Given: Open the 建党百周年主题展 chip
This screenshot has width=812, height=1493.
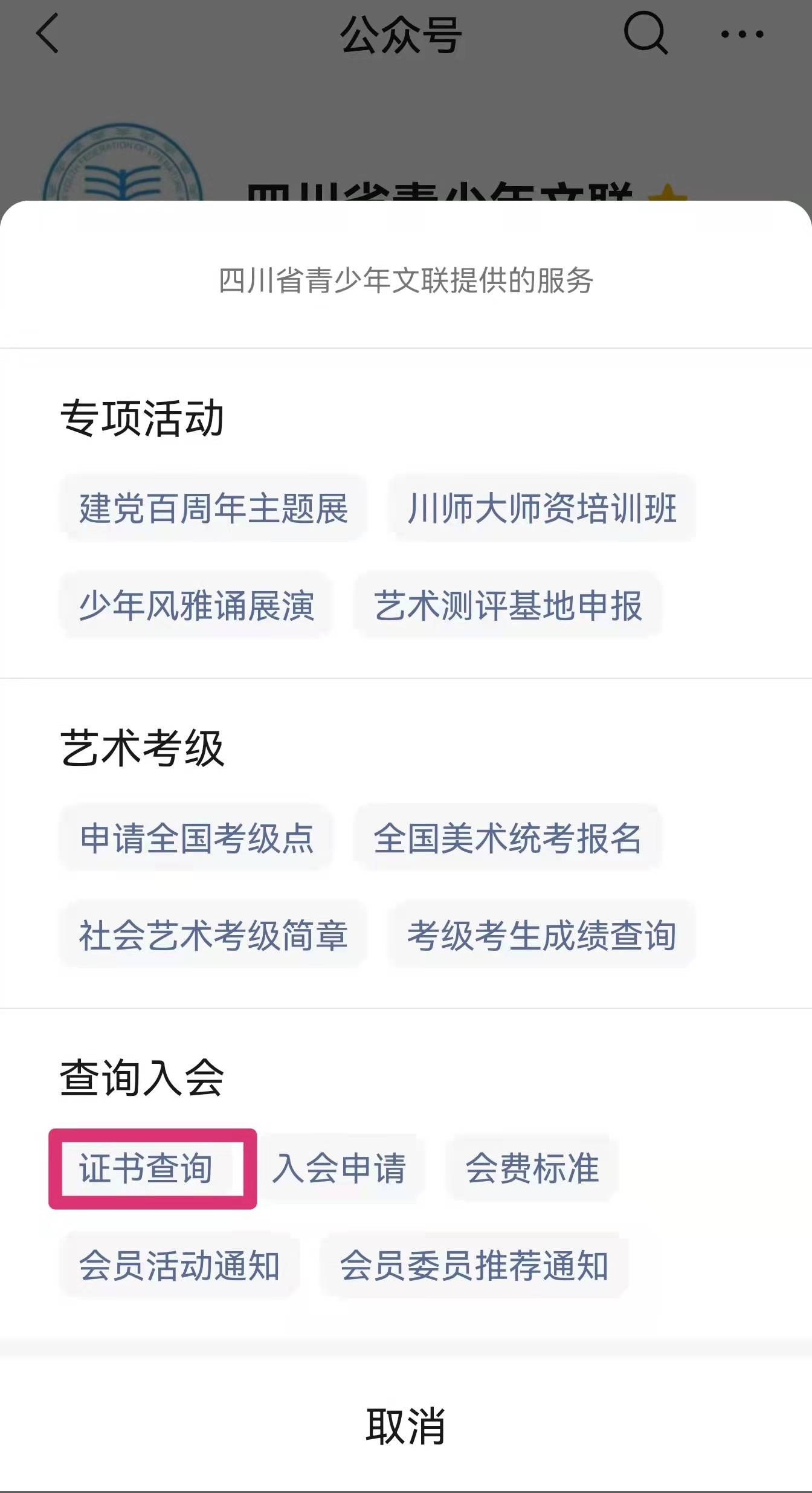Looking at the screenshot, I should [x=213, y=508].
